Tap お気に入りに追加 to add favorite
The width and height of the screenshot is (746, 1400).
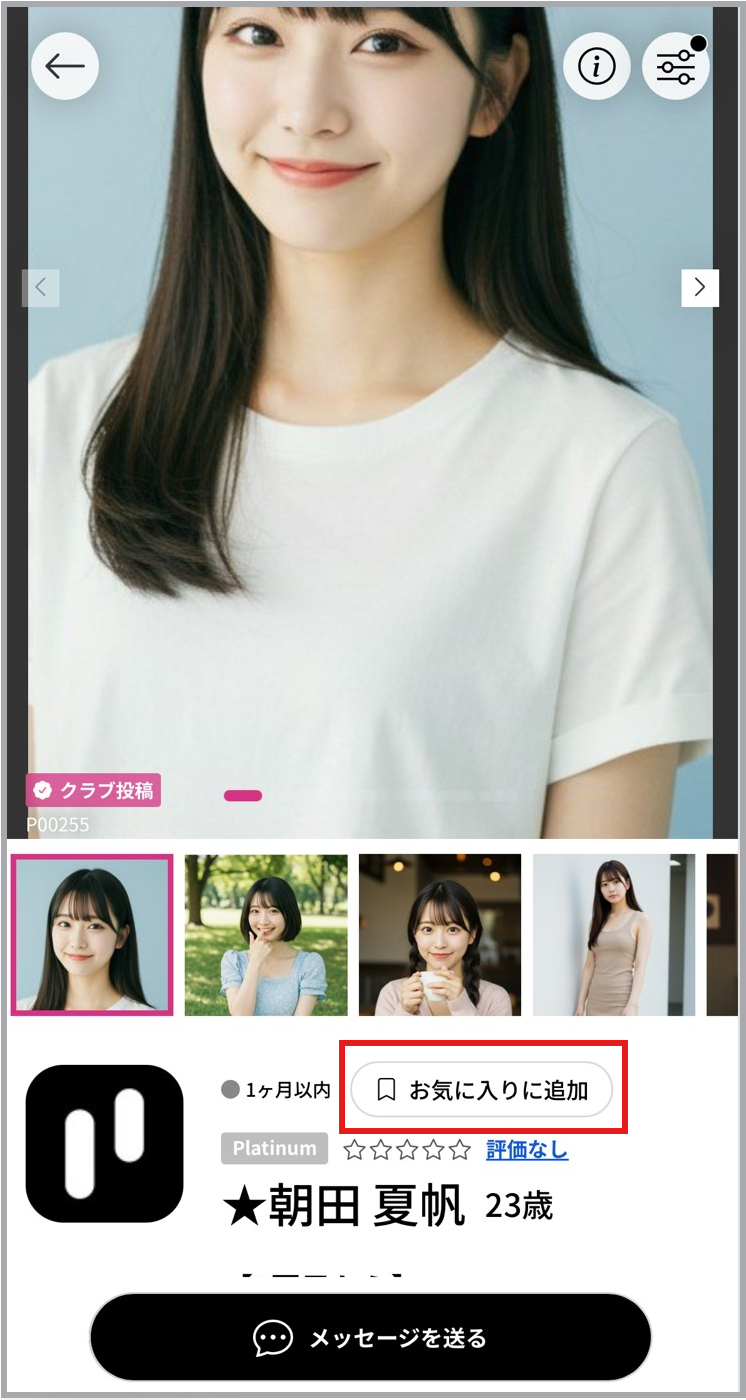481,1090
